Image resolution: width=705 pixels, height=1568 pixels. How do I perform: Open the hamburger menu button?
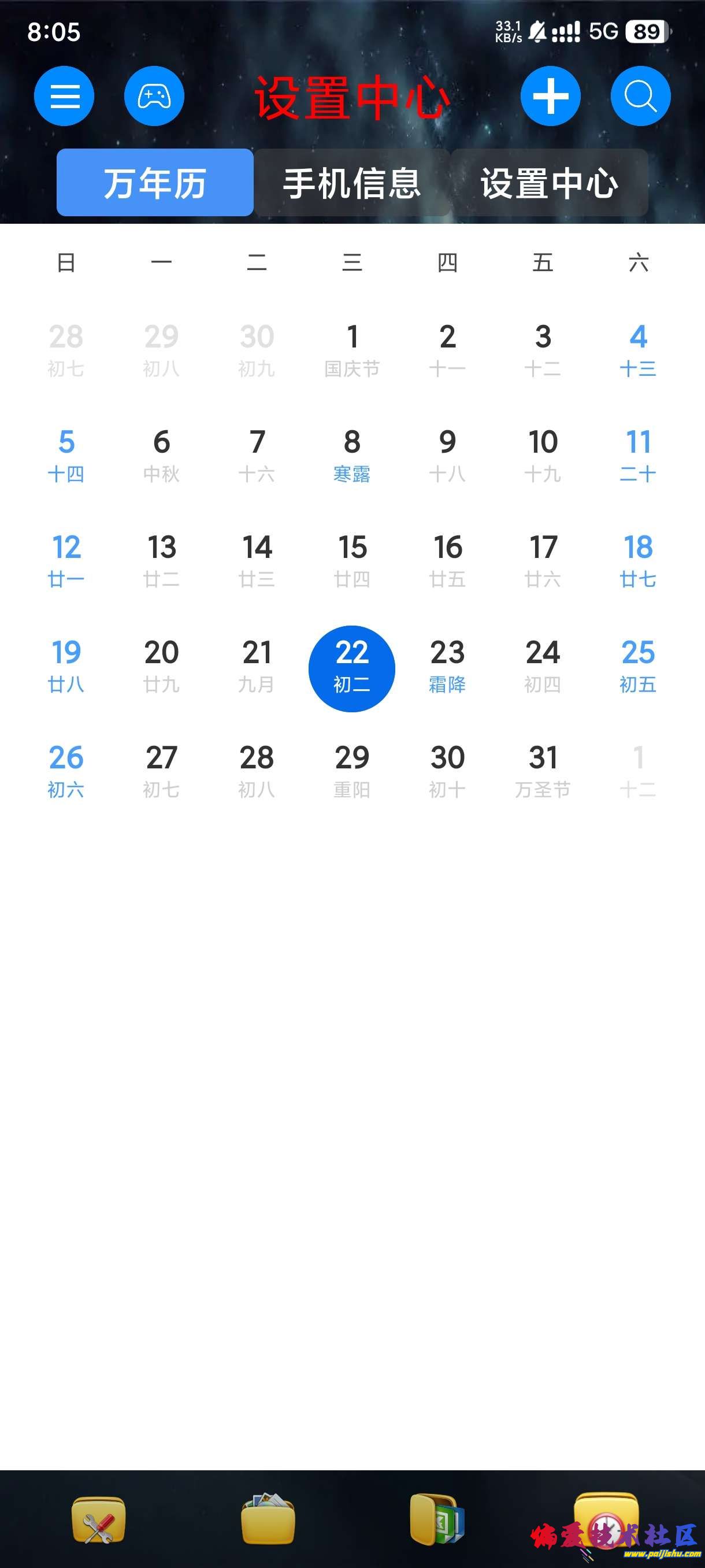pyautogui.click(x=64, y=96)
